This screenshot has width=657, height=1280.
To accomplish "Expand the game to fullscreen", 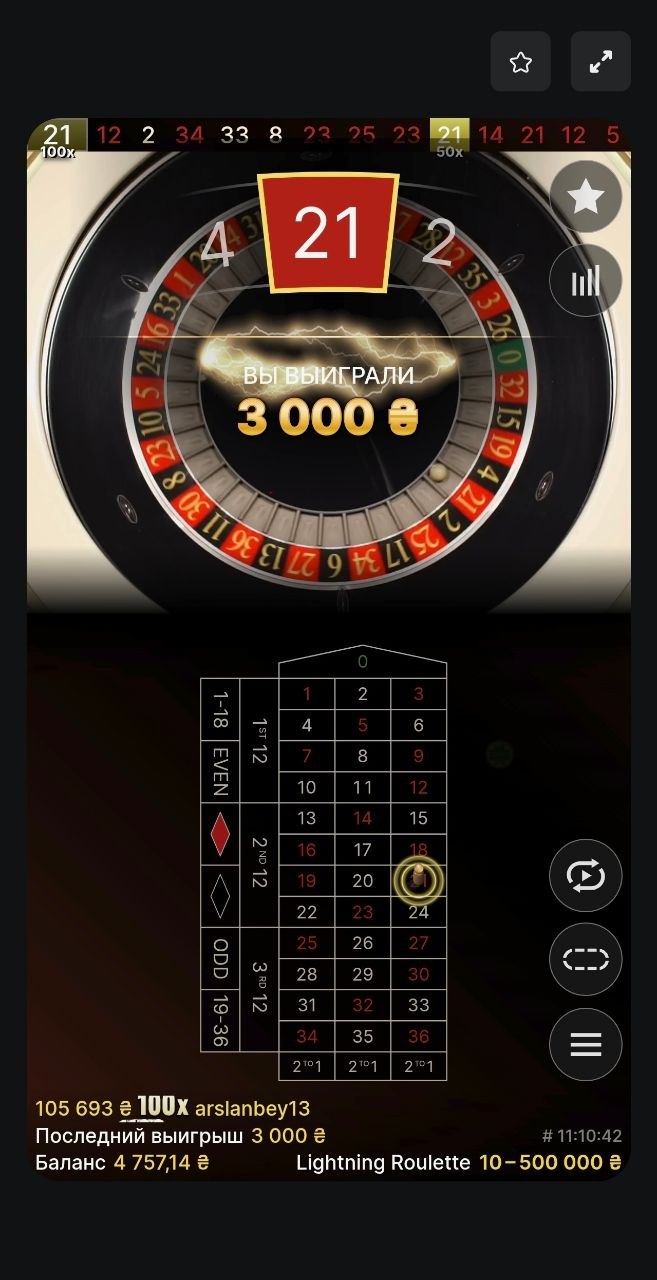I will [600, 62].
